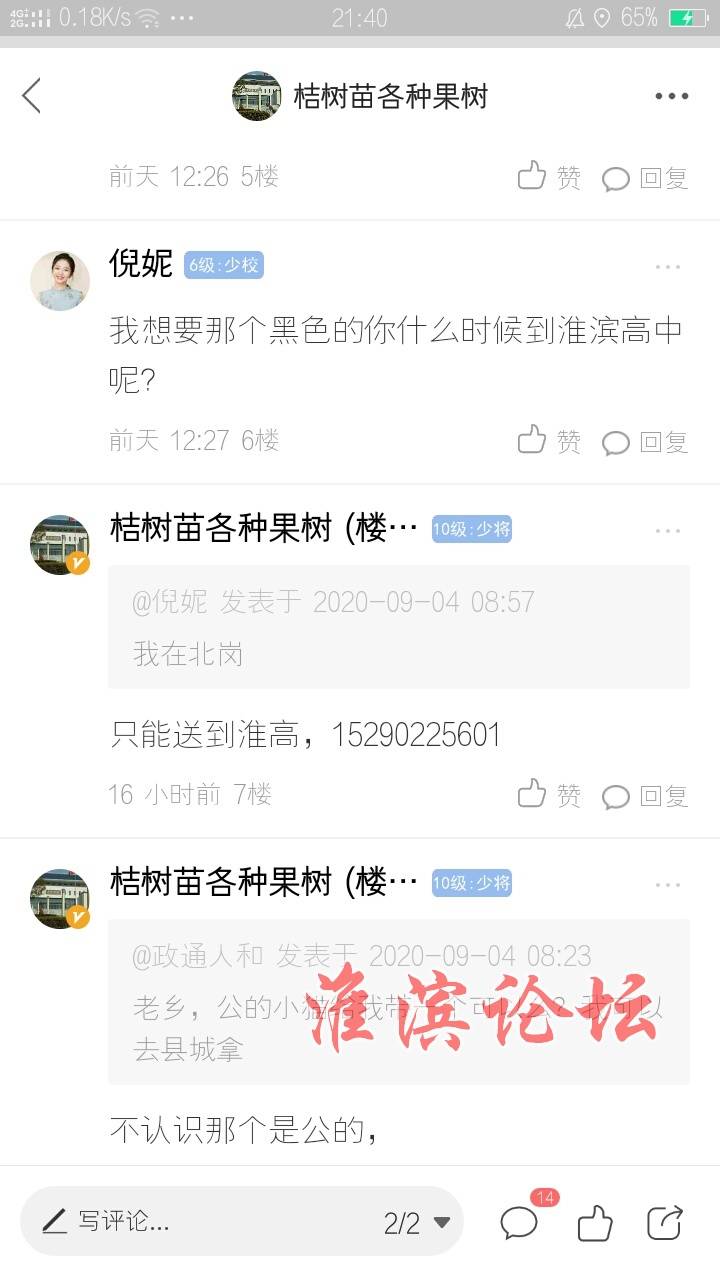
Task: Open the author avatar in the title bar
Action: point(257,96)
